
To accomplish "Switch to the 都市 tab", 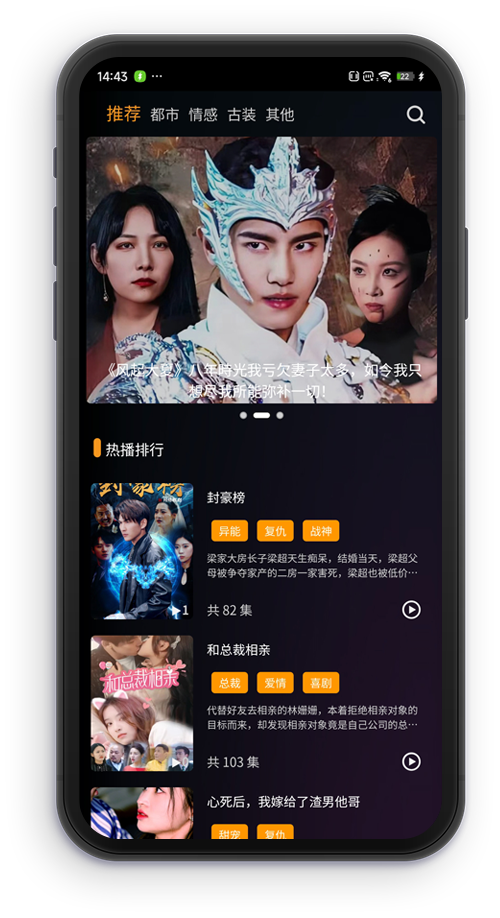I will click(x=165, y=115).
